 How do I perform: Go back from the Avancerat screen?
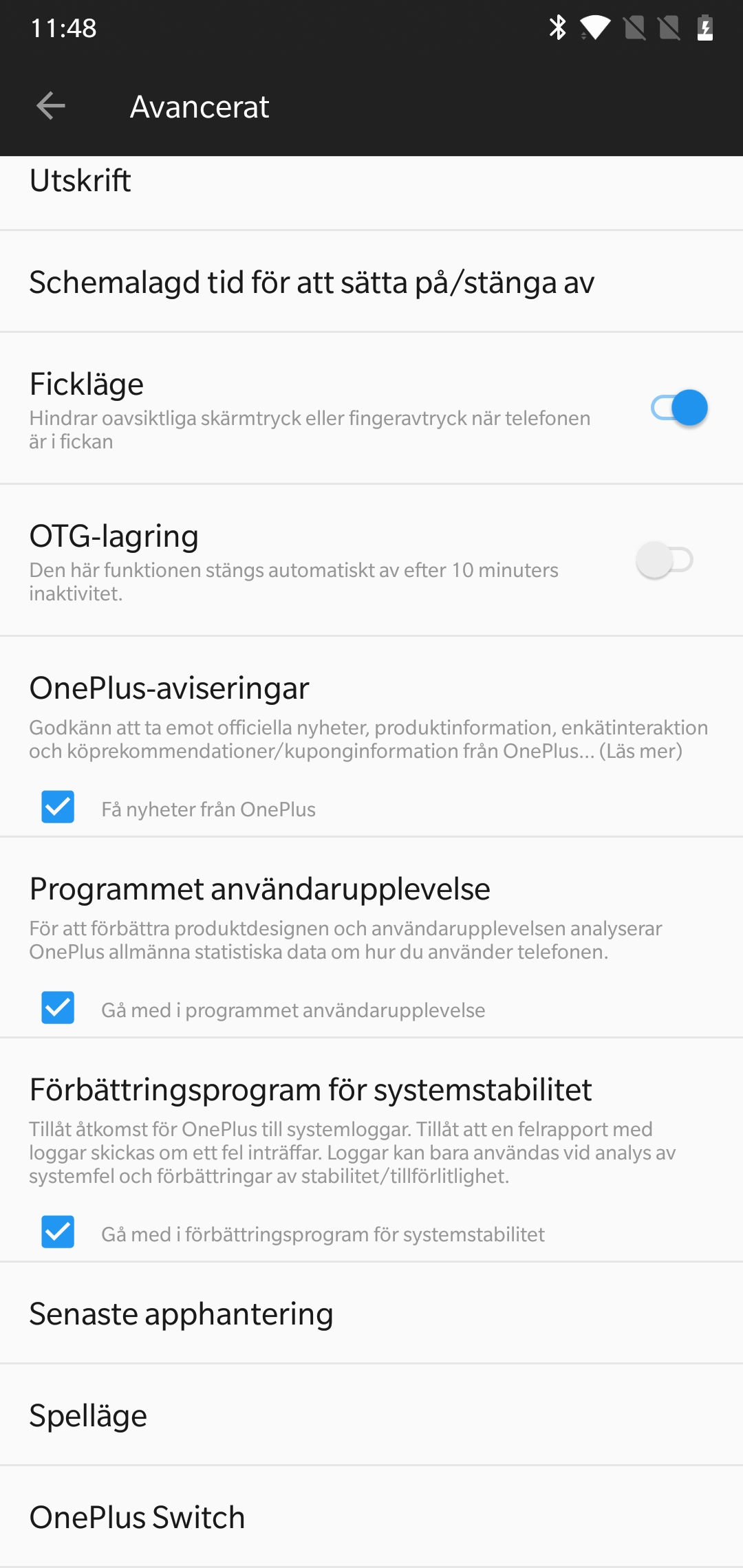coord(51,106)
